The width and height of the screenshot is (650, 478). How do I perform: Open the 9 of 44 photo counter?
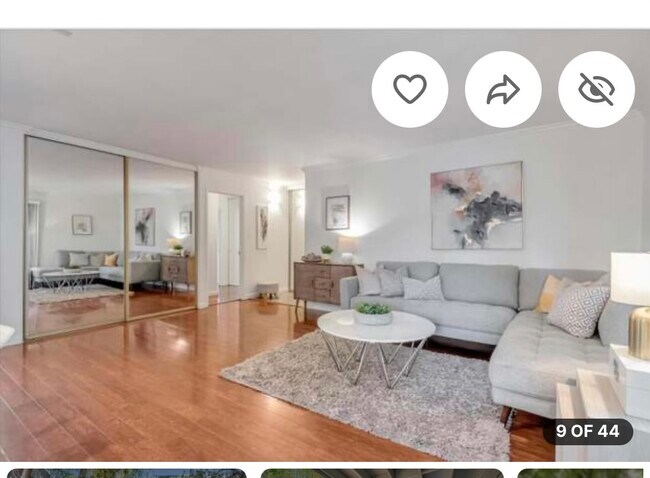[x=588, y=431]
